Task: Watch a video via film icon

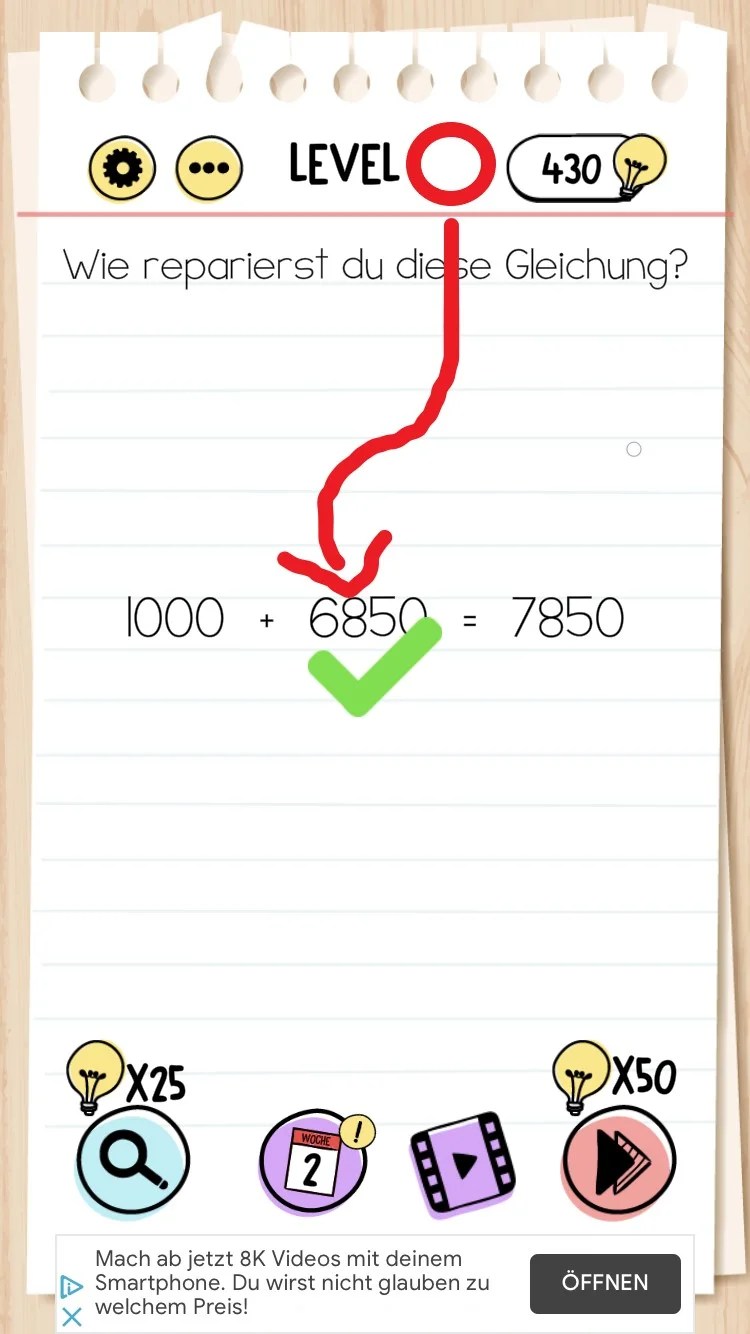Action: [463, 1164]
